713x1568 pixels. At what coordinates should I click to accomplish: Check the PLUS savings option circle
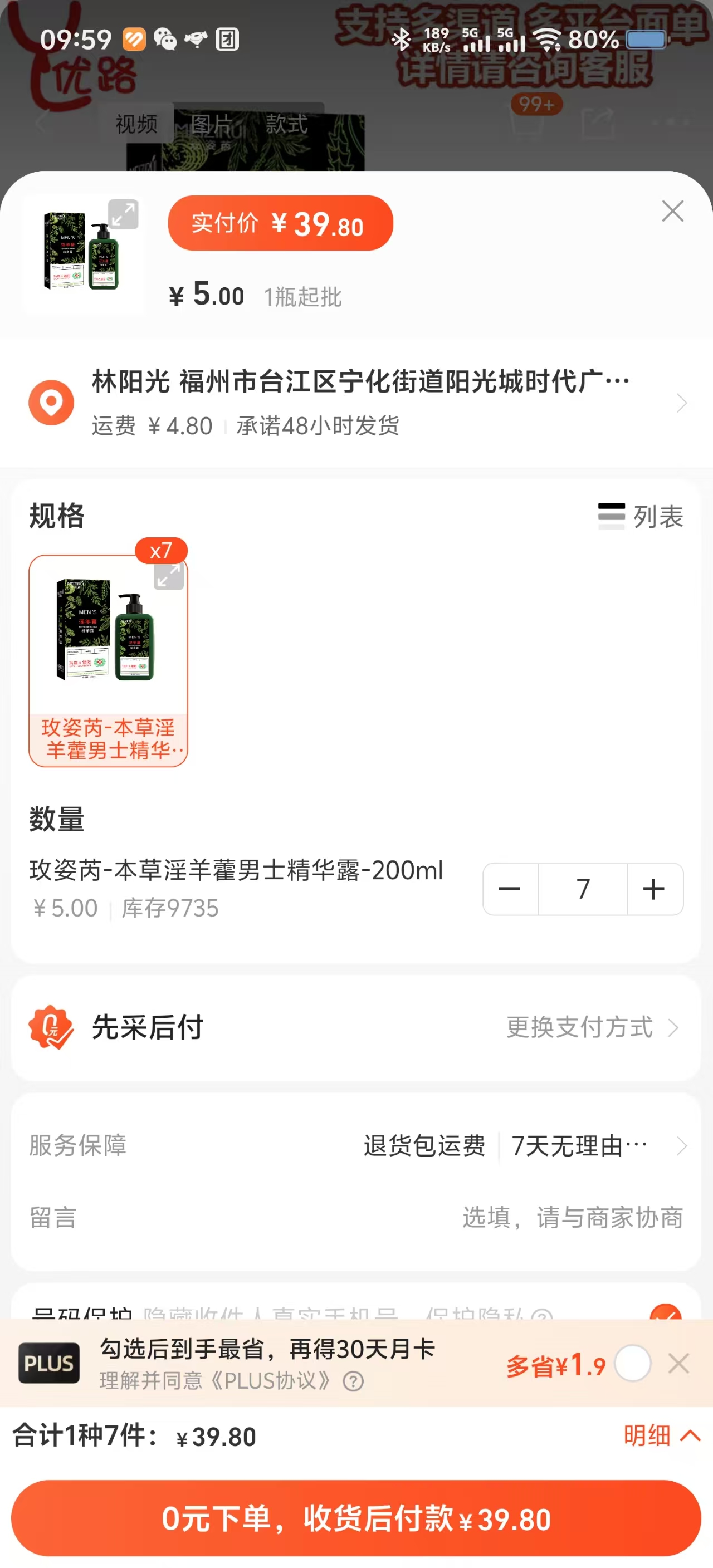tap(633, 1364)
